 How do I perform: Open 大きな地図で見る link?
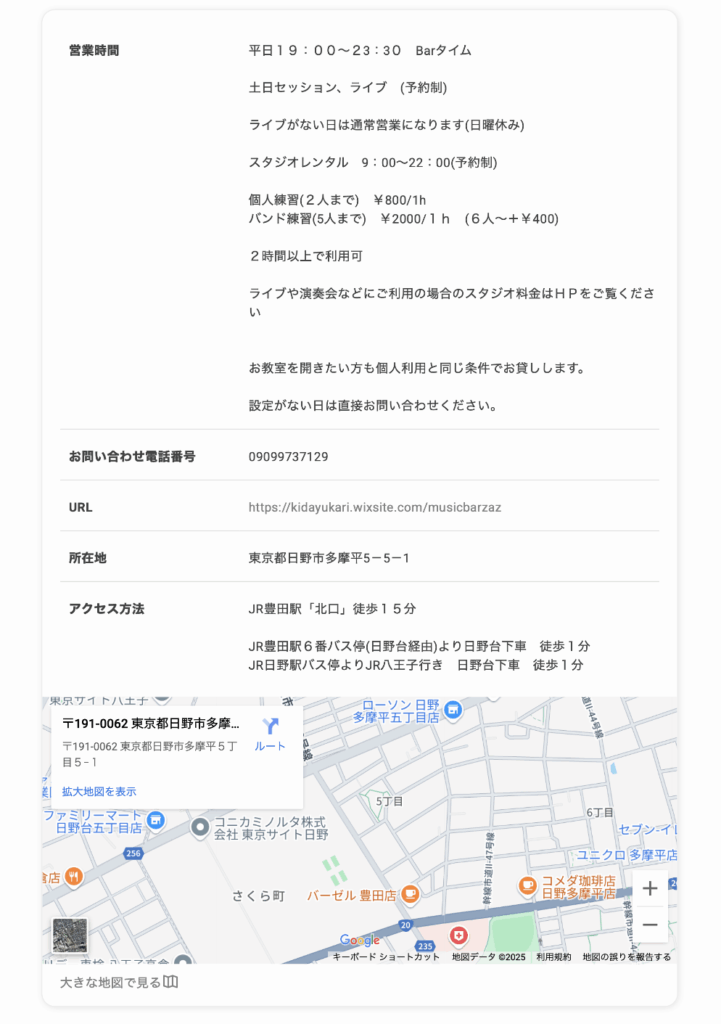118,982
